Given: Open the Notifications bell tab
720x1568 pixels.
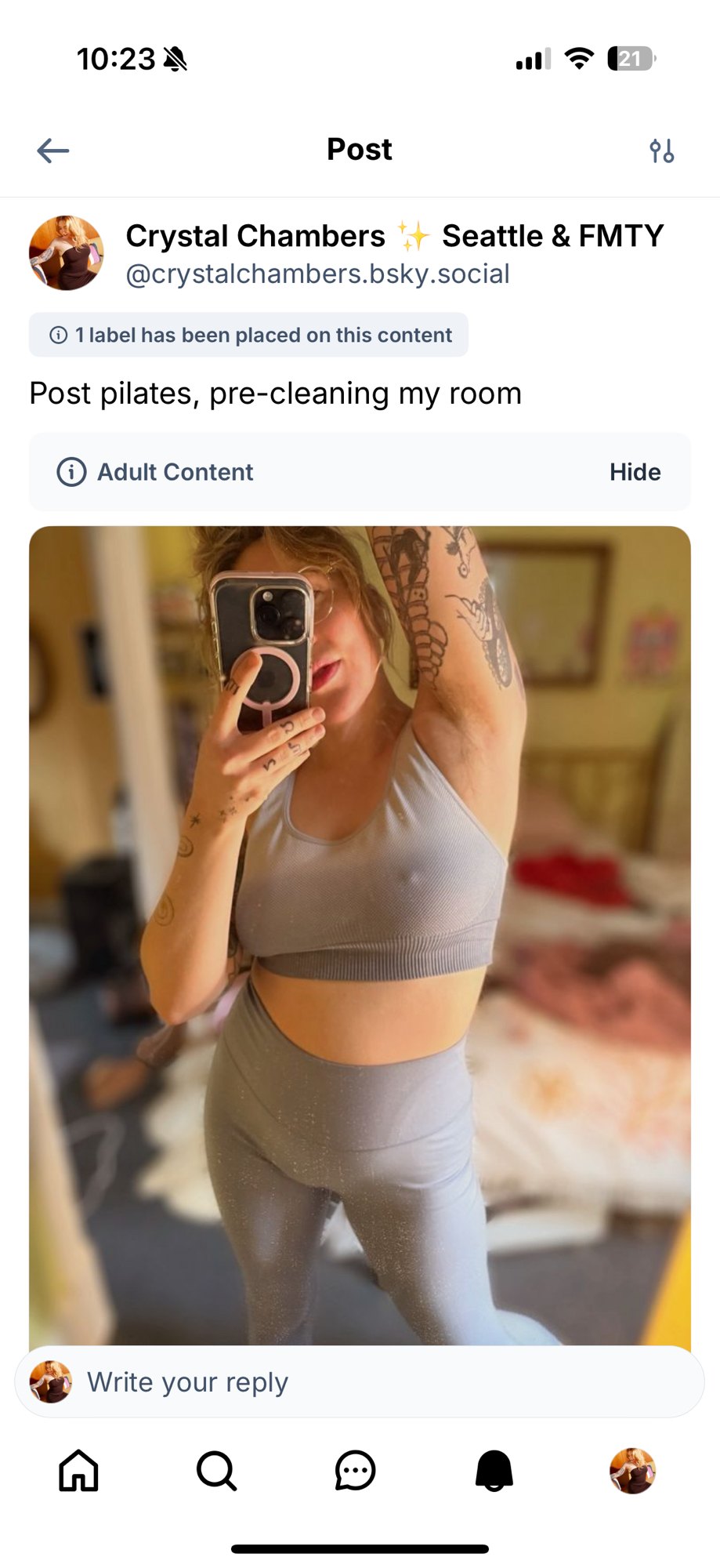Looking at the screenshot, I should [494, 1470].
